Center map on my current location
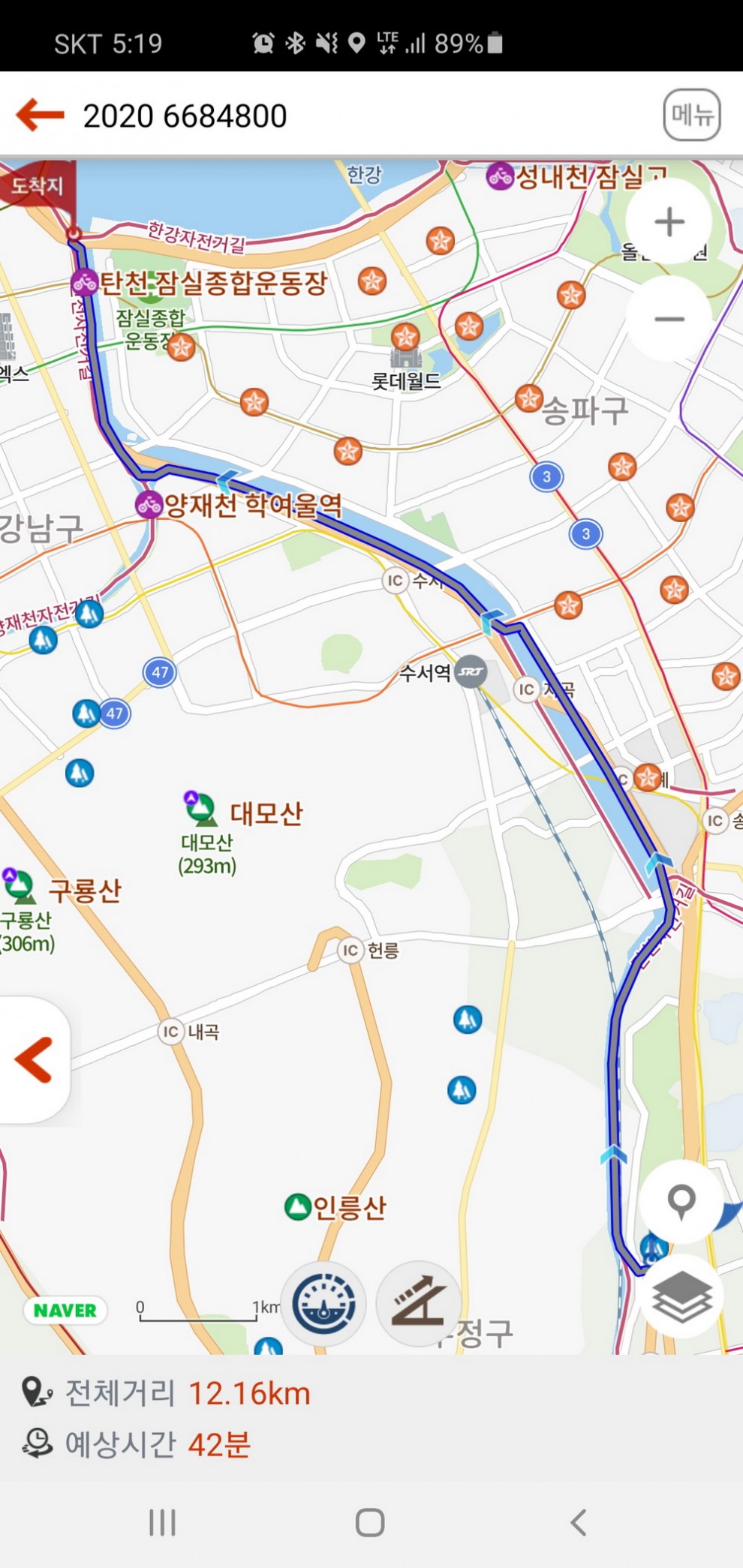 coord(681,1201)
